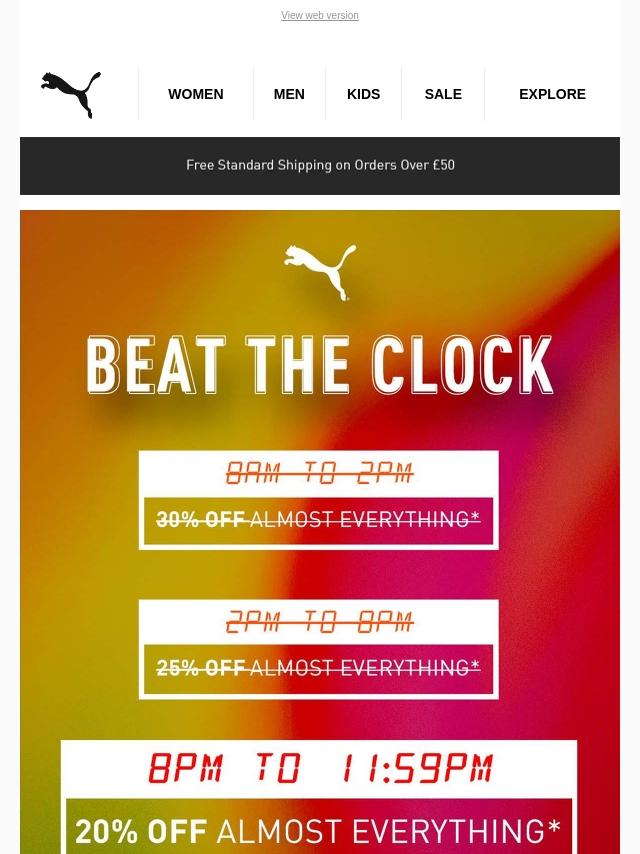Select the MEN category
The image size is (640, 854).
point(289,94)
